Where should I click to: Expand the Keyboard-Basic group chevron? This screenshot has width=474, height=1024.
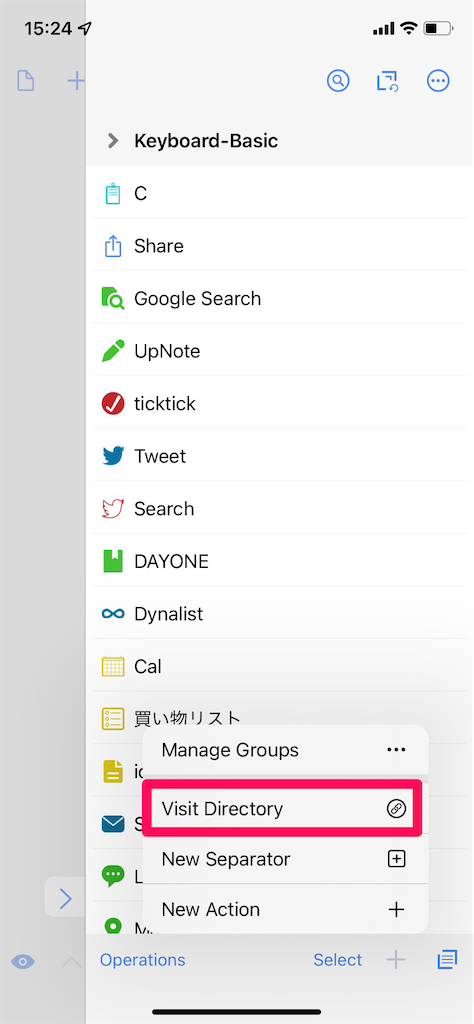click(x=113, y=140)
